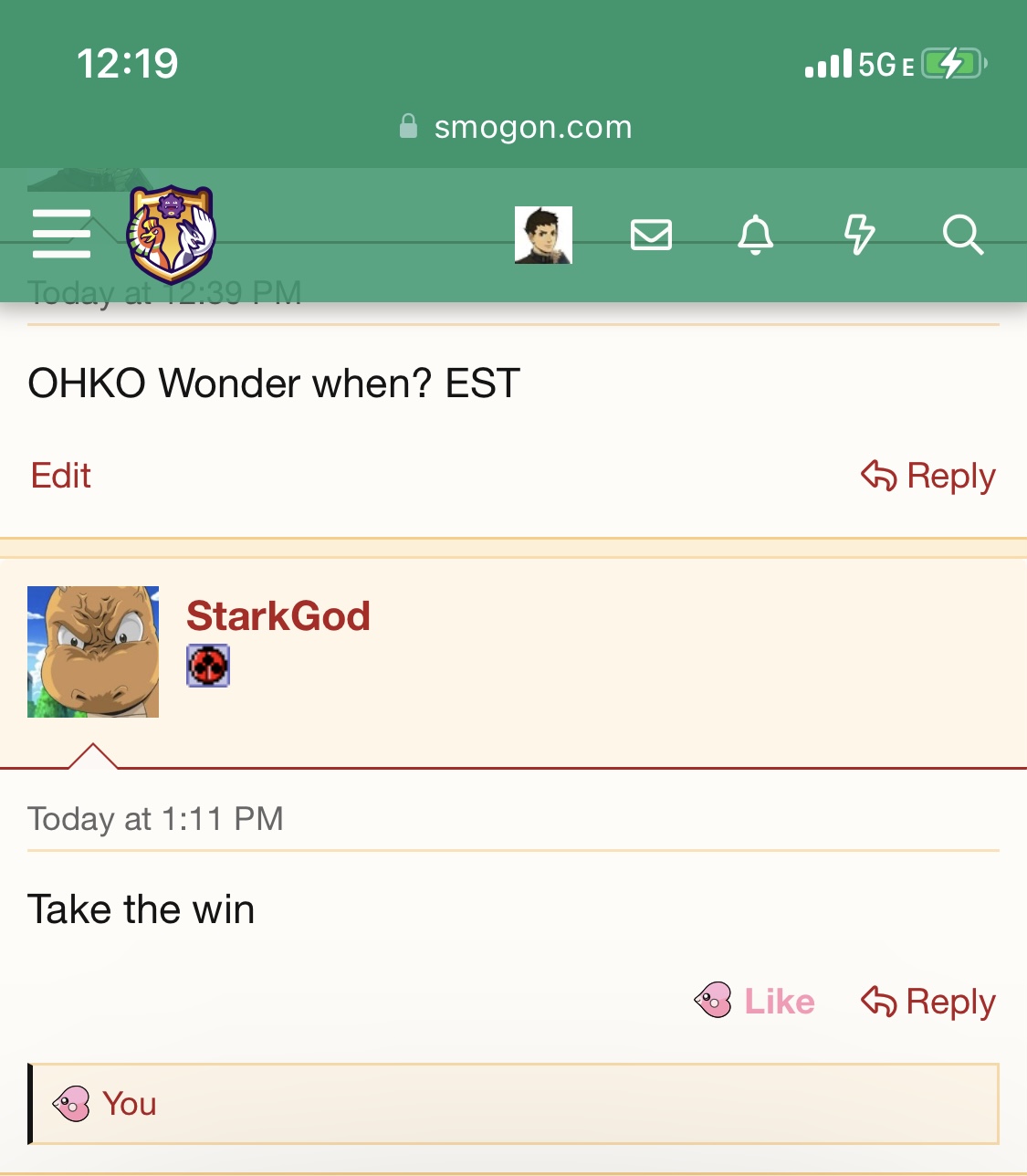
Task: View StarkGod's avatar
Action: pos(93,652)
